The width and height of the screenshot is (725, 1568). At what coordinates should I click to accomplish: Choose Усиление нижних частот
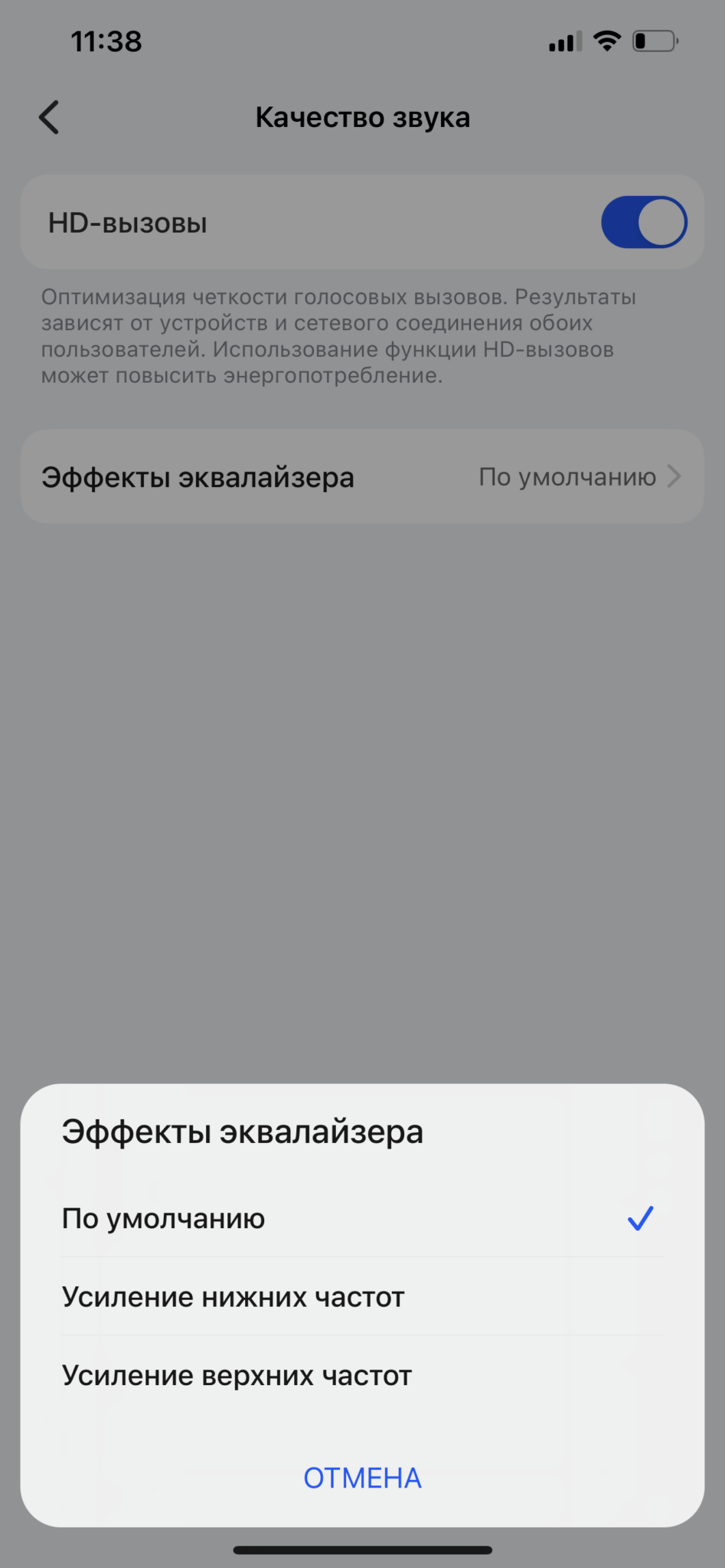(x=362, y=1297)
